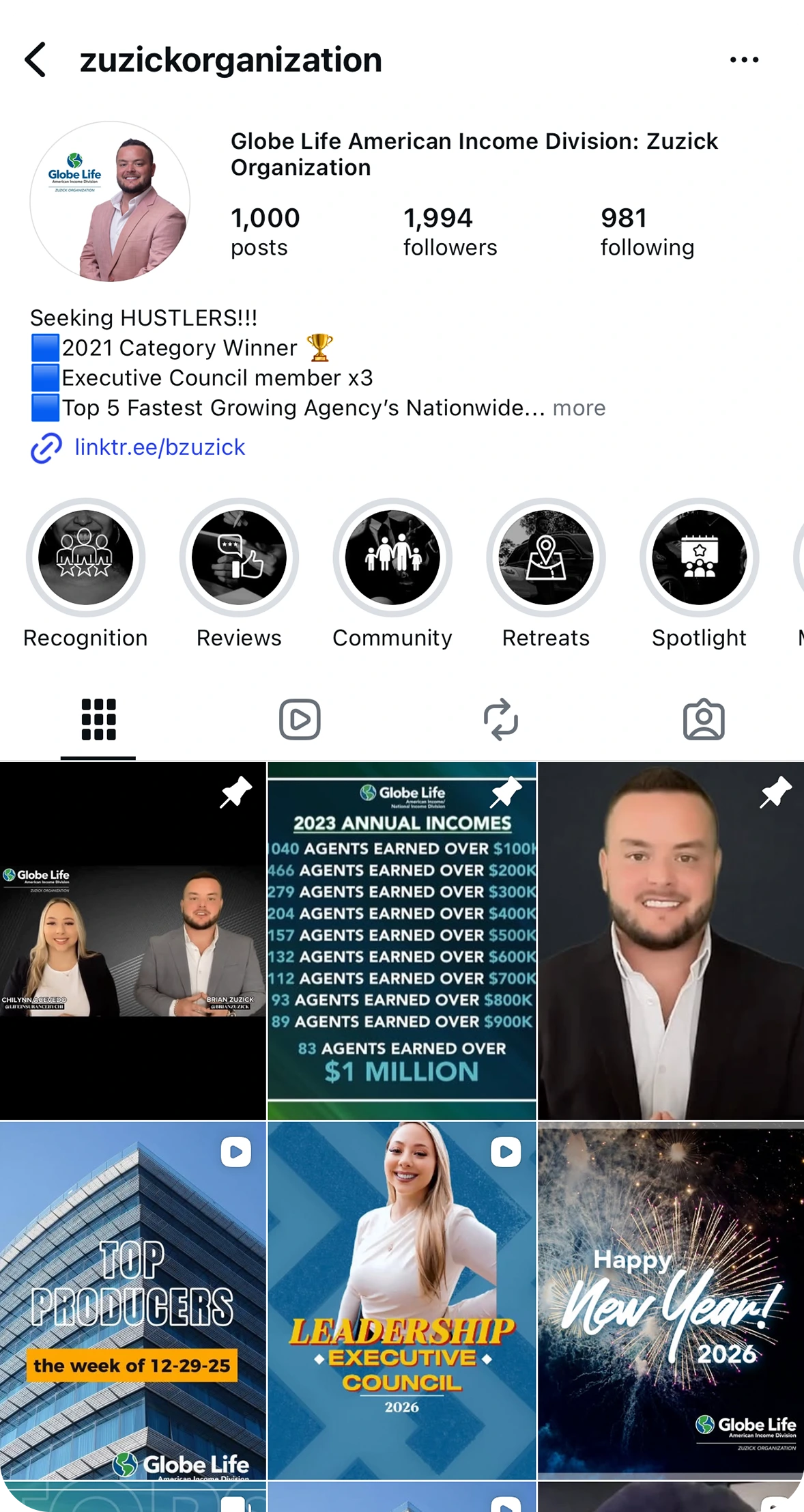Open the Retreats highlight

546,558
